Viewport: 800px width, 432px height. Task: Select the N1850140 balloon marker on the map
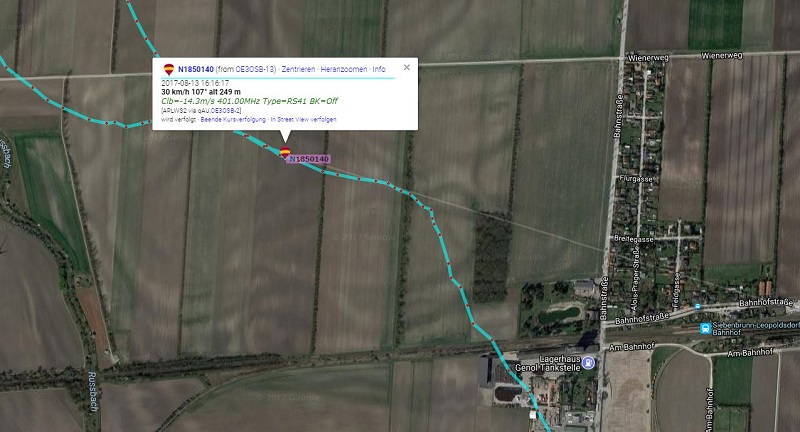(x=285, y=153)
